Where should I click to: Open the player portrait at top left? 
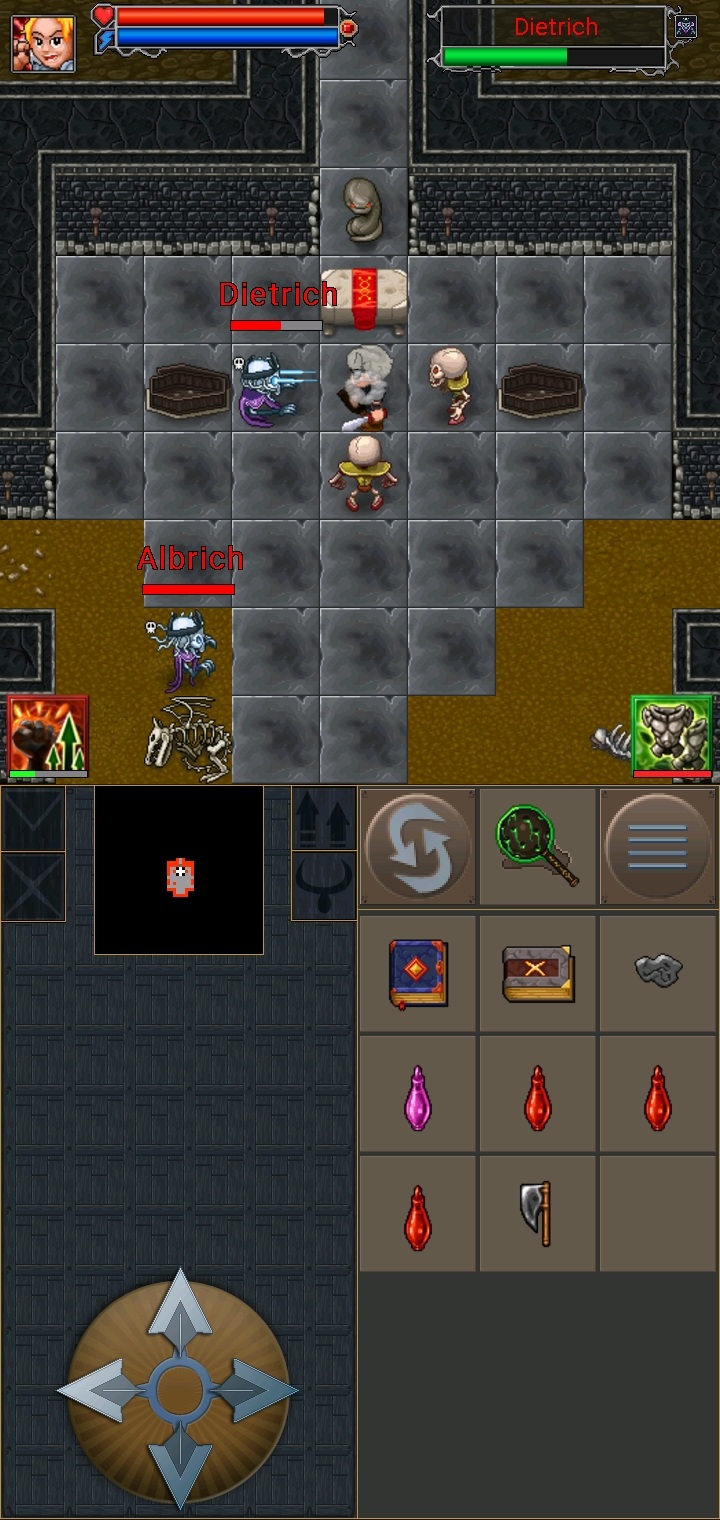coord(42,43)
